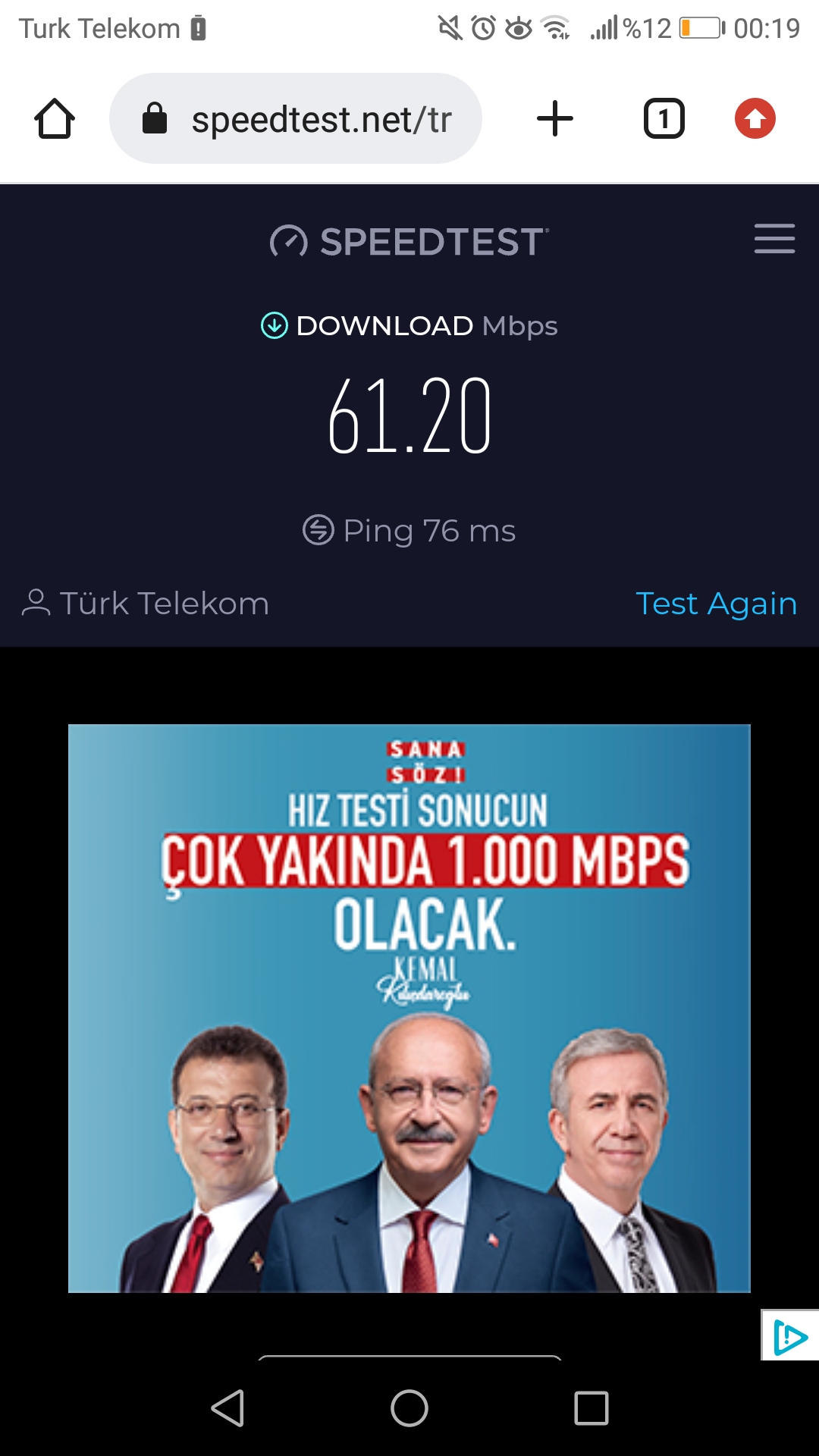
Task: Open the Türk Telekom provider link
Action: [x=146, y=604]
